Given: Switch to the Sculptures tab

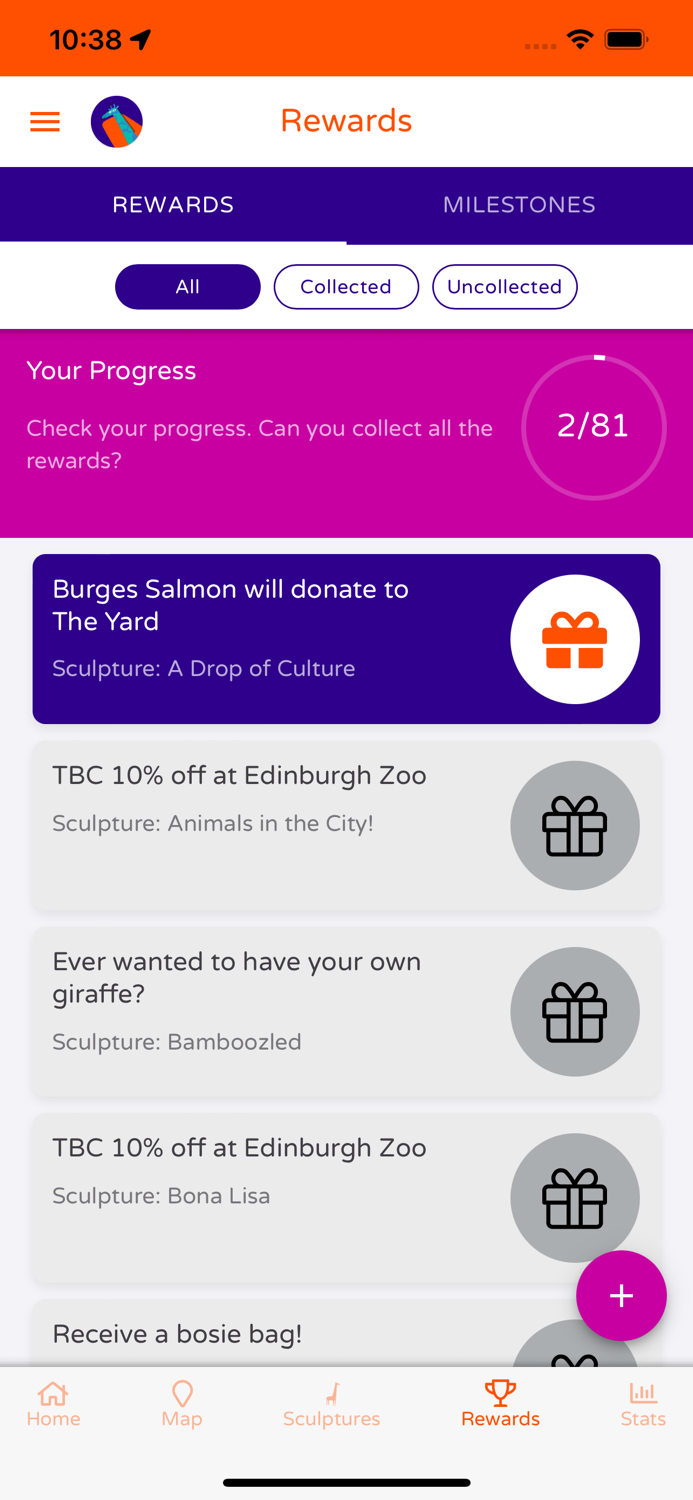Looking at the screenshot, I should point(331,1405).
